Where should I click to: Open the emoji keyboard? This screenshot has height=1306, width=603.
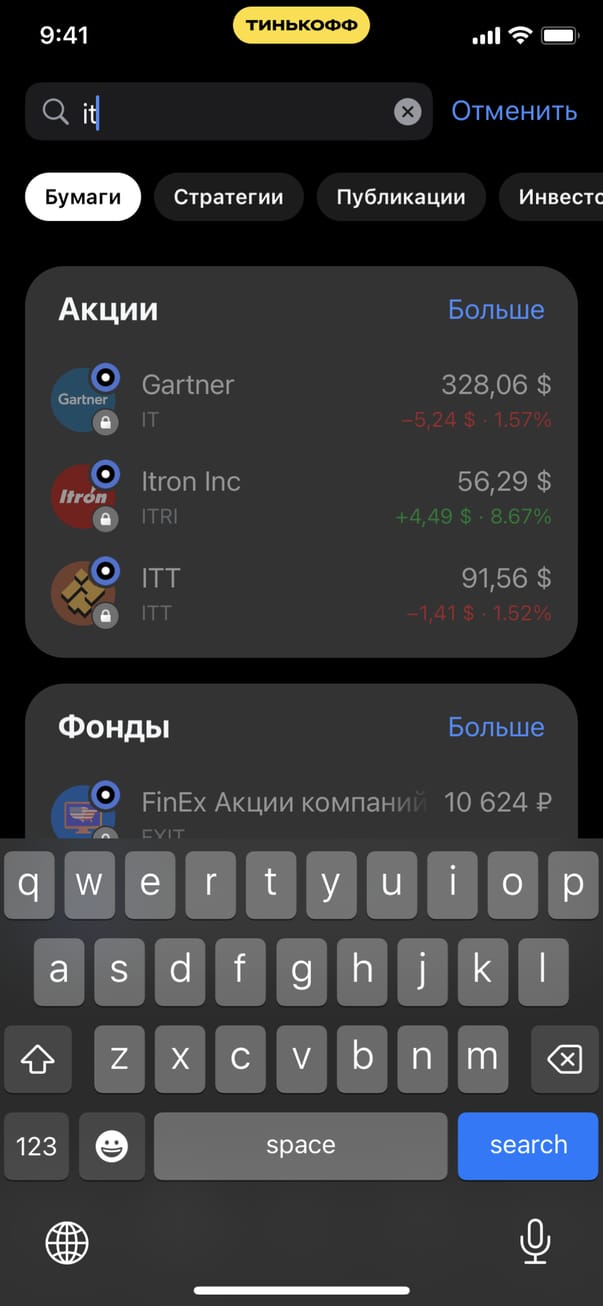(112, 1145)
